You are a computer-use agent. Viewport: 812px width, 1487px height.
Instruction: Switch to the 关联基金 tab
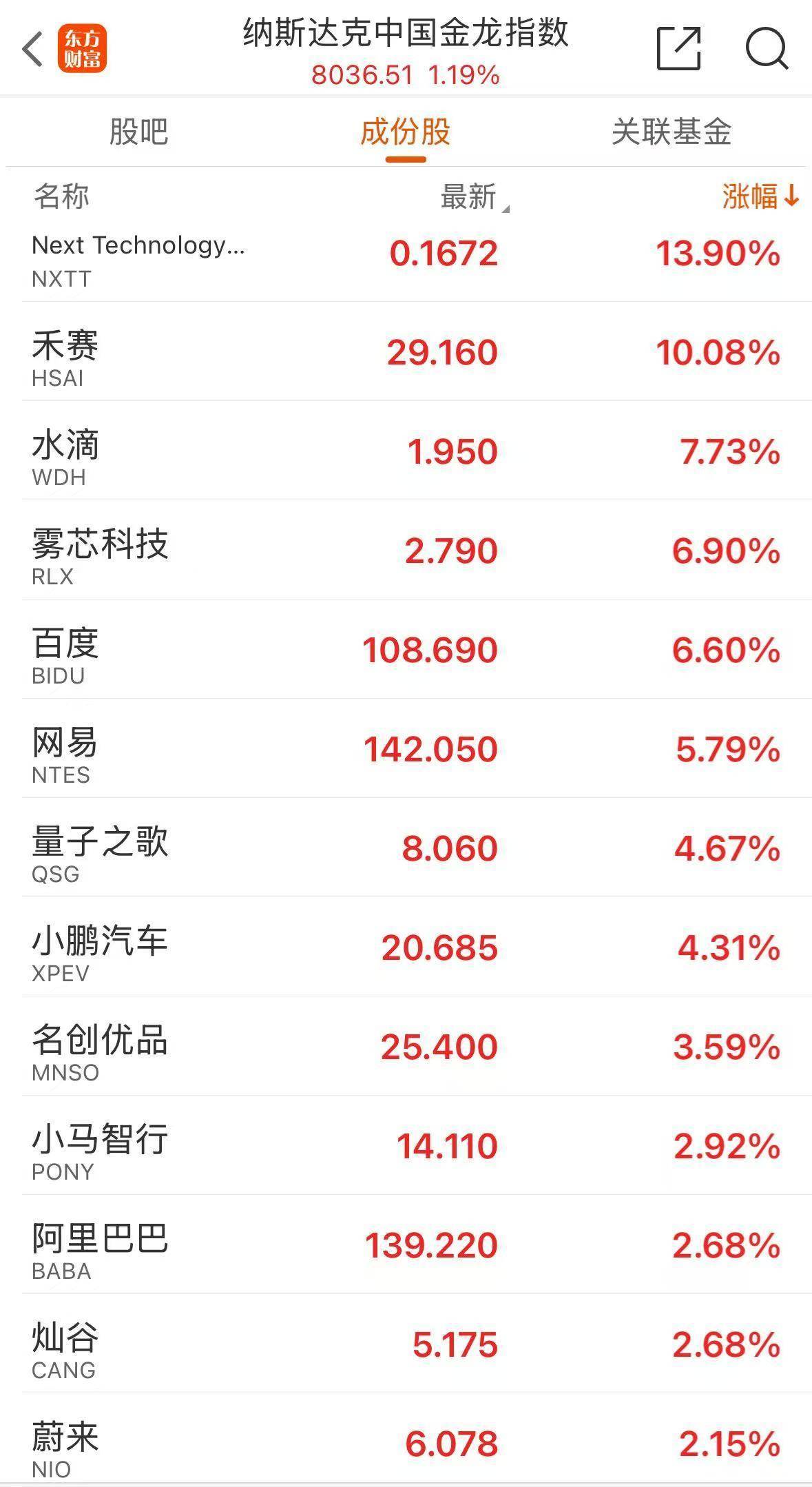pos(672,131)
